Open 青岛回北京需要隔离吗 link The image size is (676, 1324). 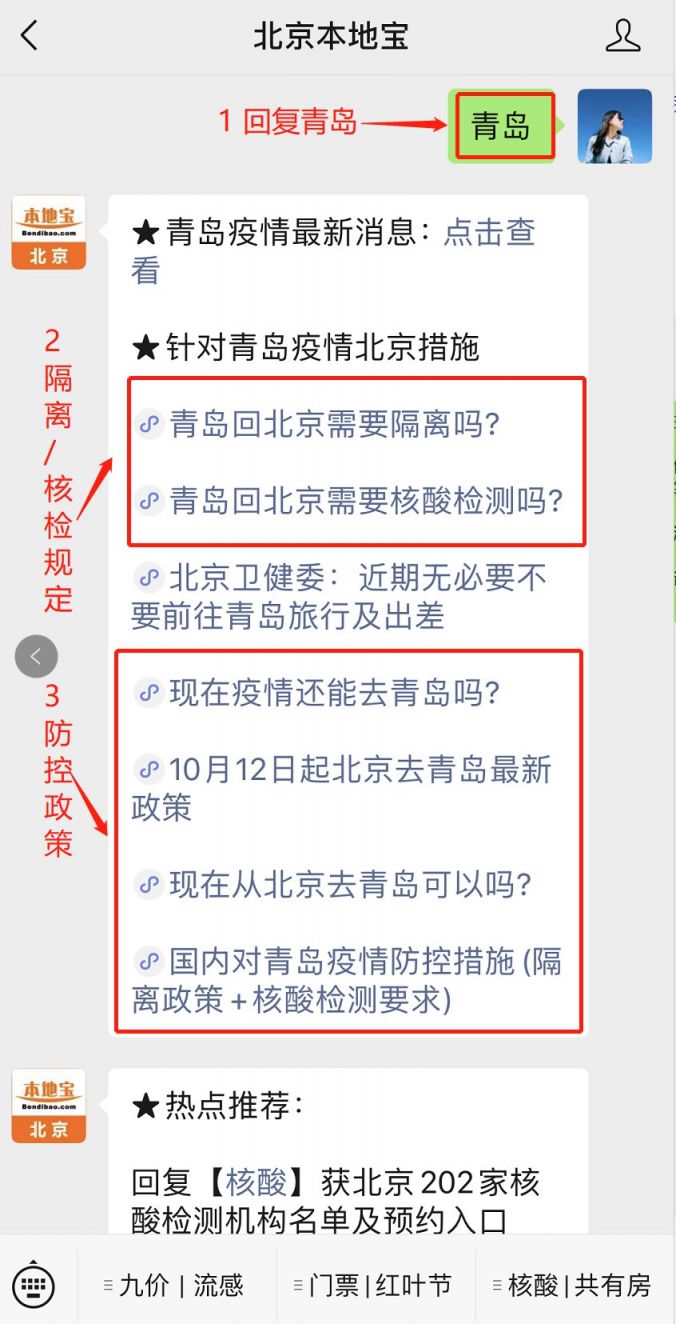coord(334,424)
